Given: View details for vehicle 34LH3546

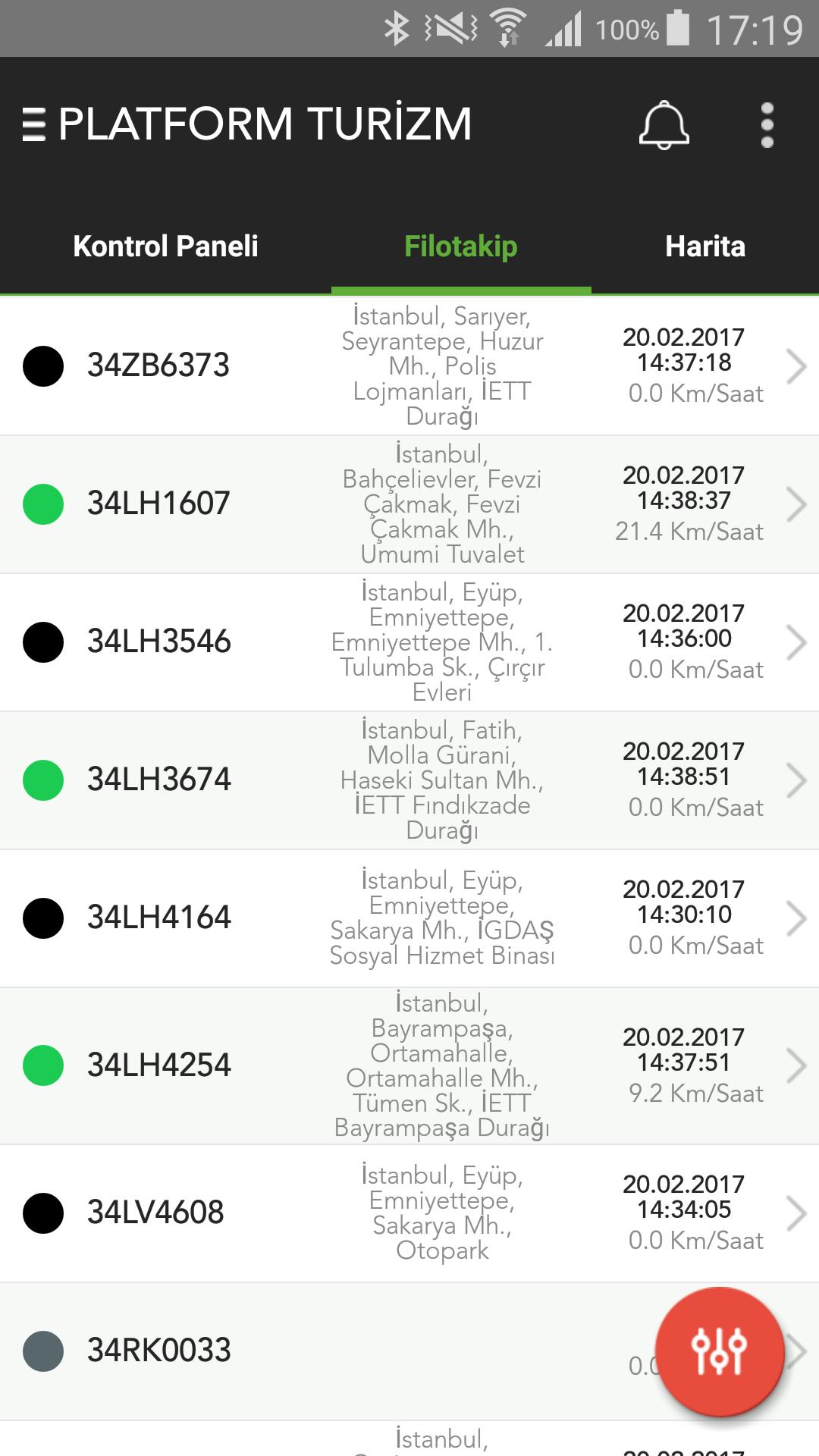Looking at the screenshot, I should coord(409,642).
